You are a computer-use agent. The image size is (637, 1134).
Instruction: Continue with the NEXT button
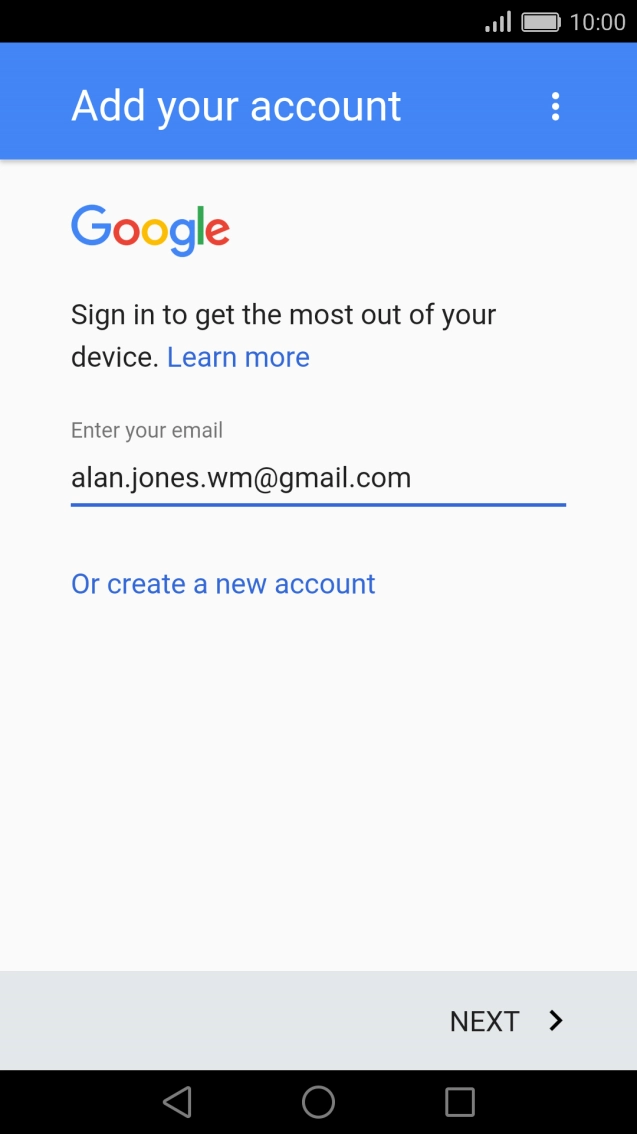[506, 1020]
